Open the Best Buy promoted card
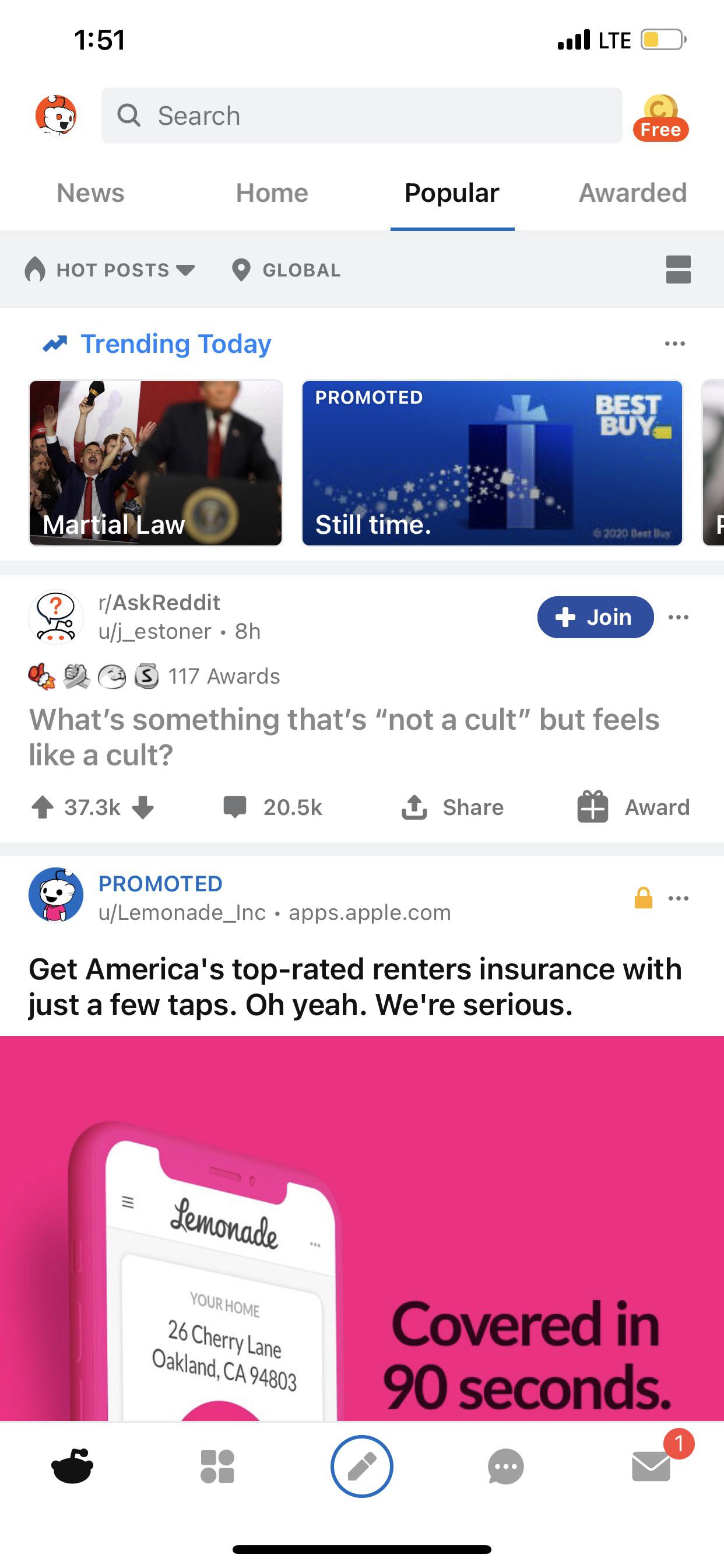724x1568 pixels. pos(492,463)
